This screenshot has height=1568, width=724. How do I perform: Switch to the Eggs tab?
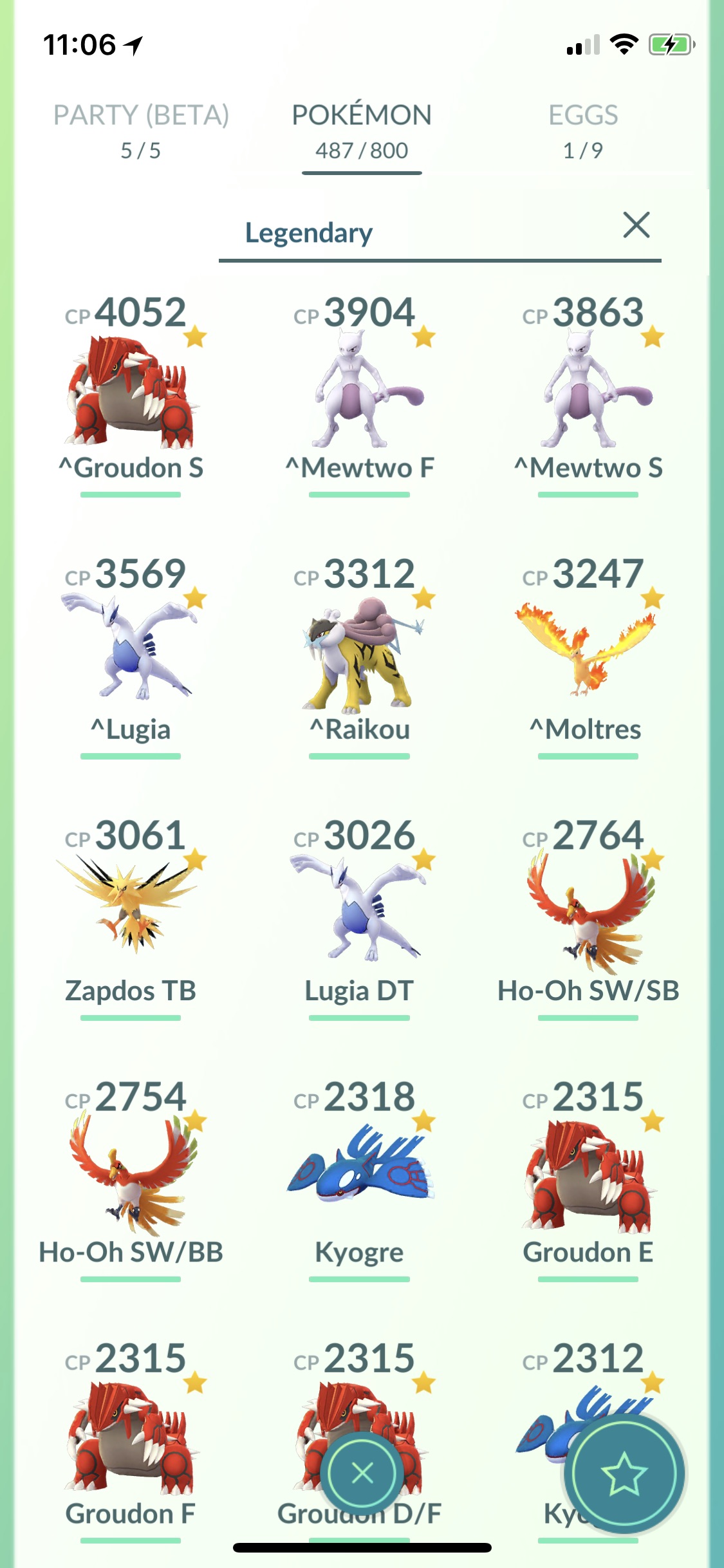point(583,131)
